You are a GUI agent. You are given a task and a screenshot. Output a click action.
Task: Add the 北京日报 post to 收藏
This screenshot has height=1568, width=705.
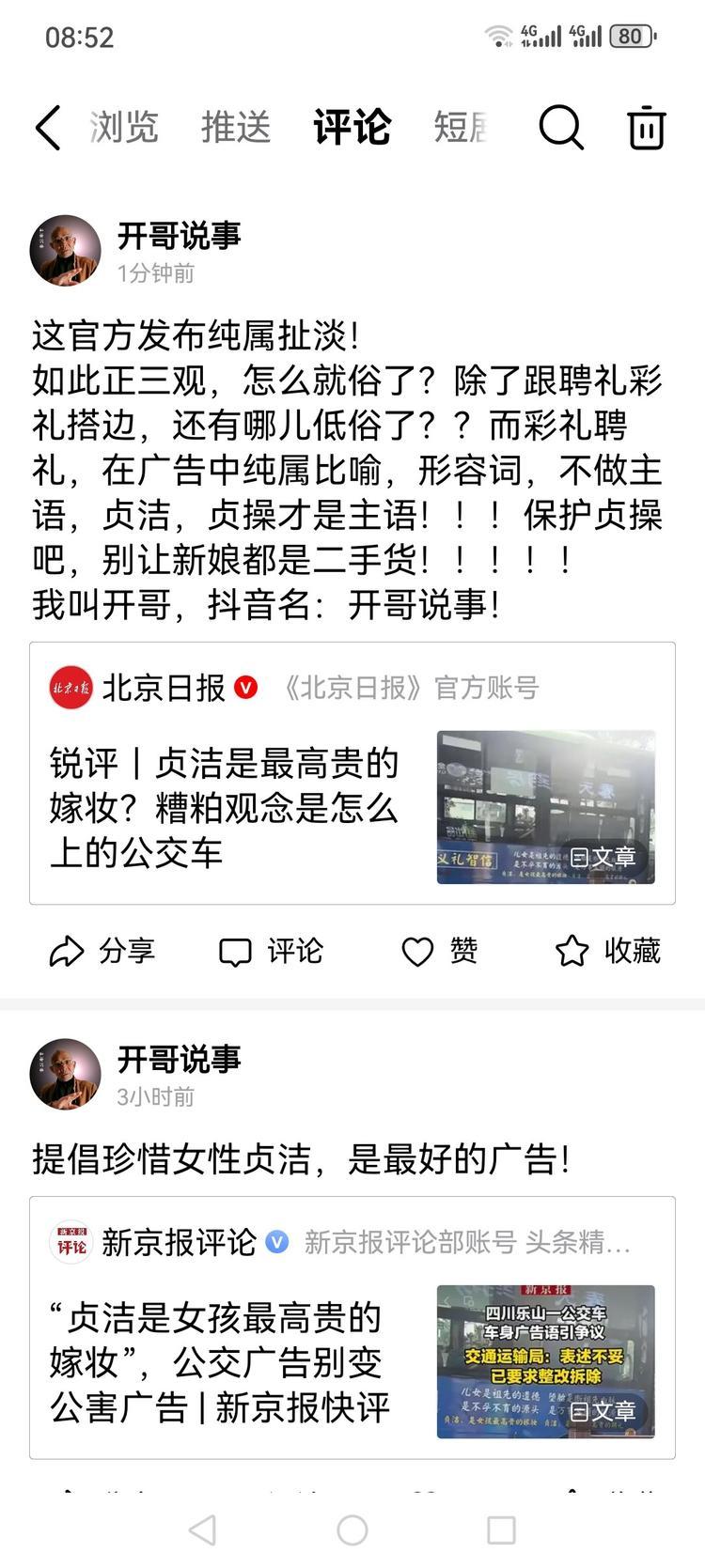(607, 951)
